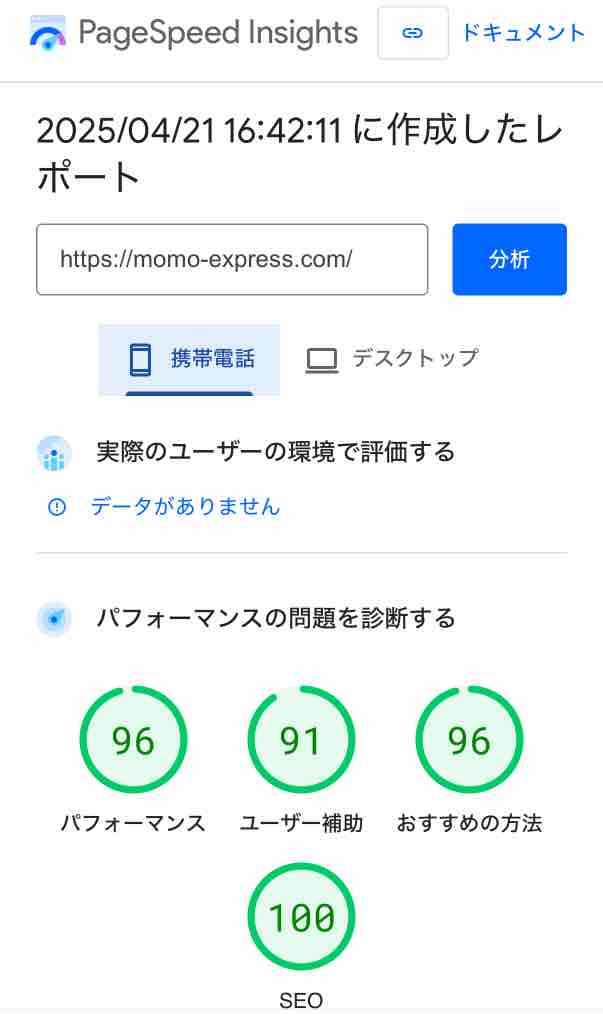Jump to おすすめの方法 score 96

point(469,741)
